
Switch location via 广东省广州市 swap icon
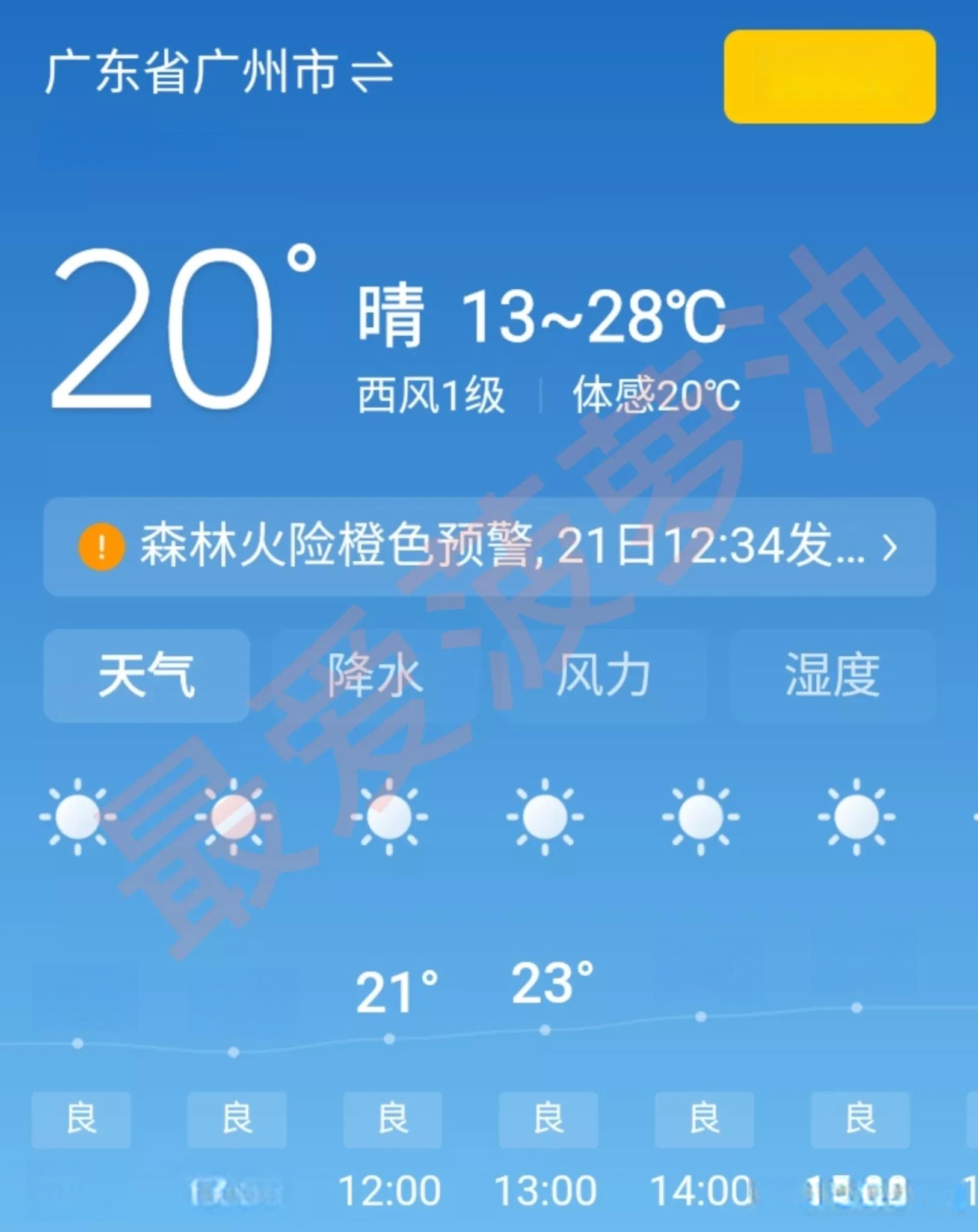(x=372, y=73)
